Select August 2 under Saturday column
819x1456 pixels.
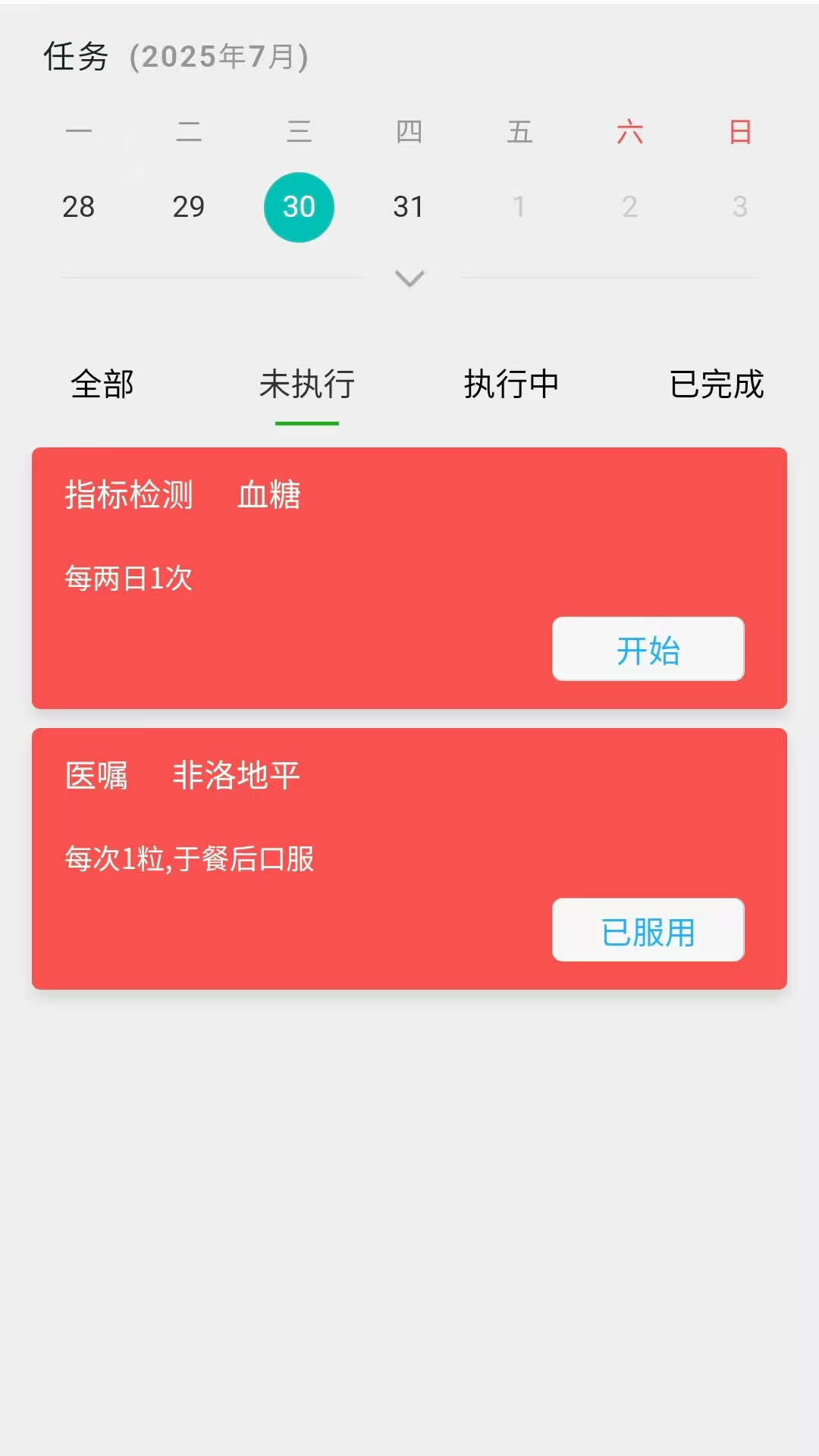pos(629,206)
